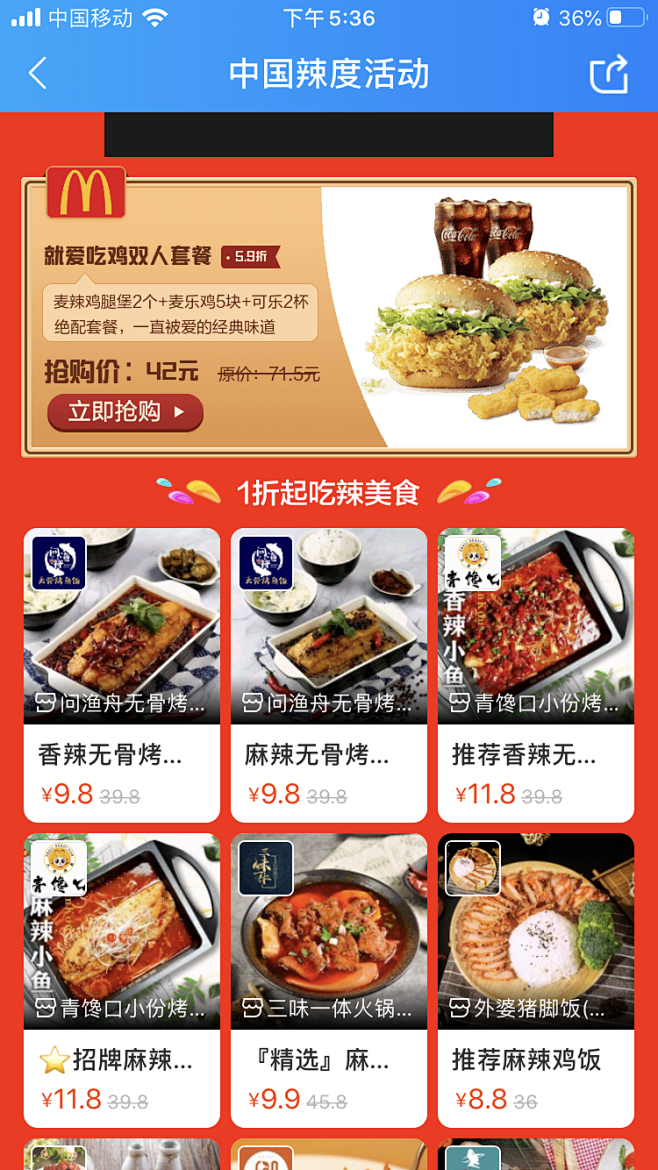This screenshot has width=658, height=1170.
Task: Go back from 中国辣度活动 page
Action: tap(38, 74)
